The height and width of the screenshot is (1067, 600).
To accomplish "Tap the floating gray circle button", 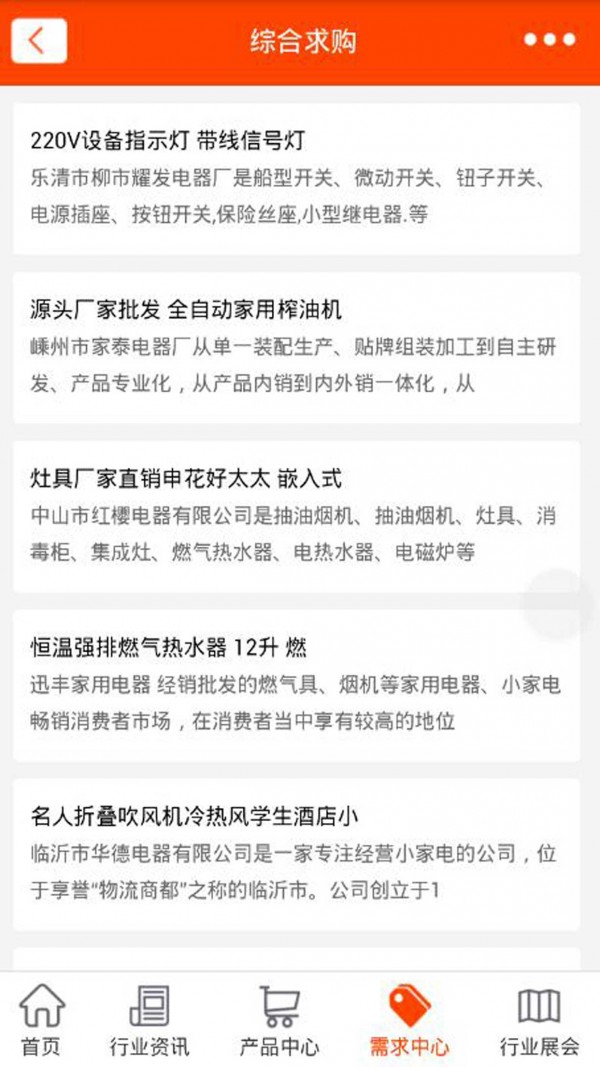I will (x=559, y=604).
